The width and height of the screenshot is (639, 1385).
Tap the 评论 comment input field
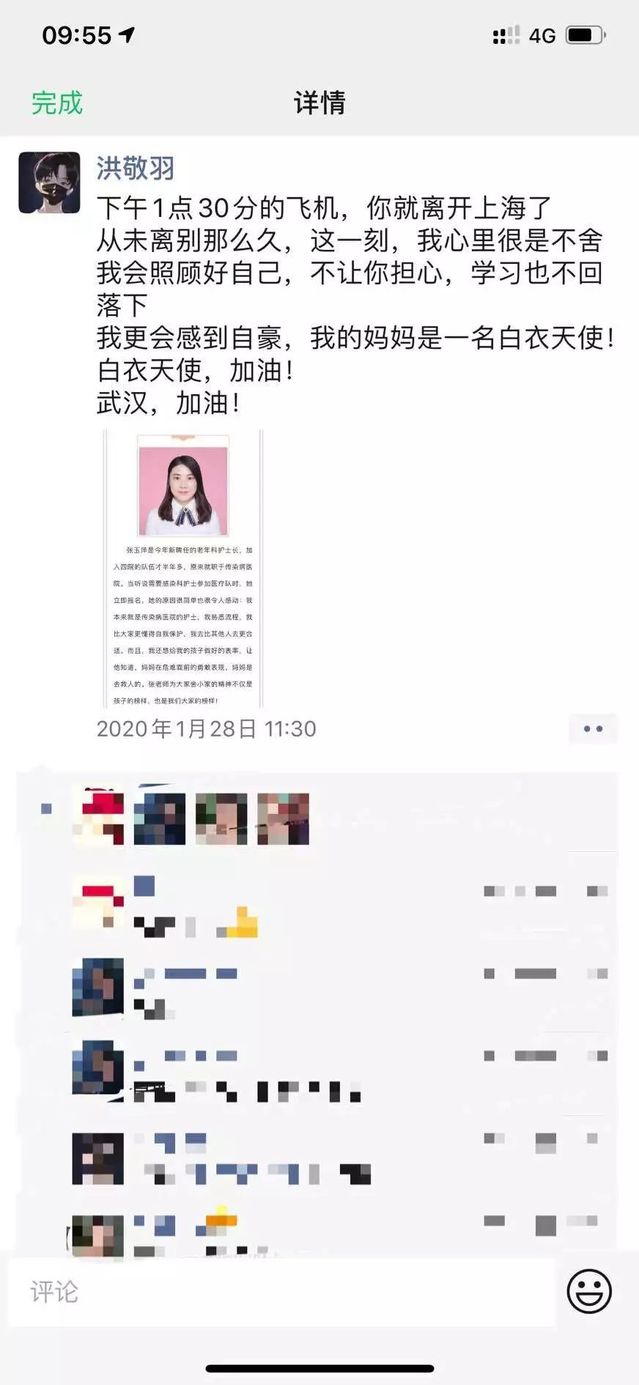(x=280, y=1292)
